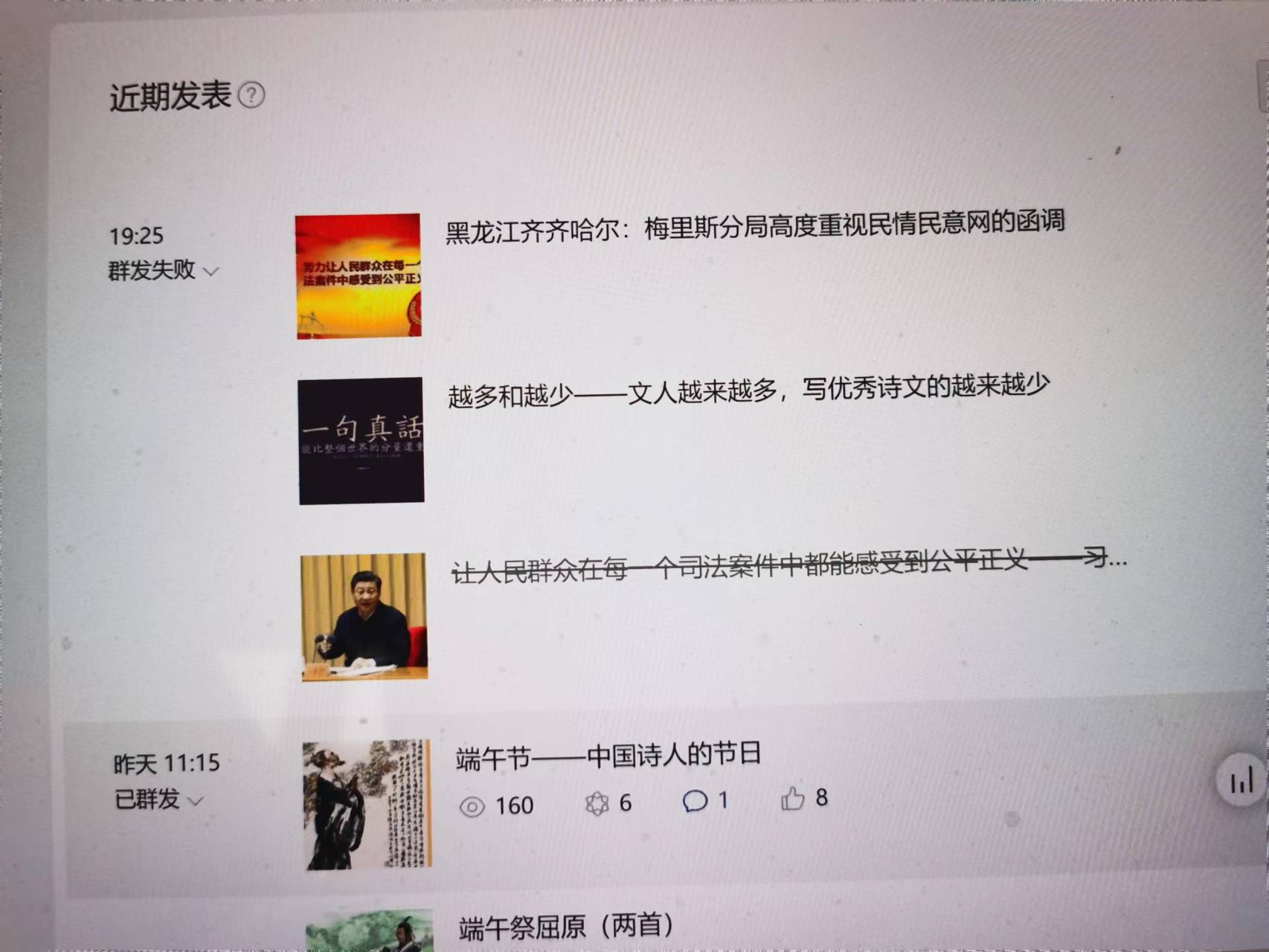Open article 端午节——中国诗人的节日
This screenshot has width=1269, height=952.
point(608,756)
